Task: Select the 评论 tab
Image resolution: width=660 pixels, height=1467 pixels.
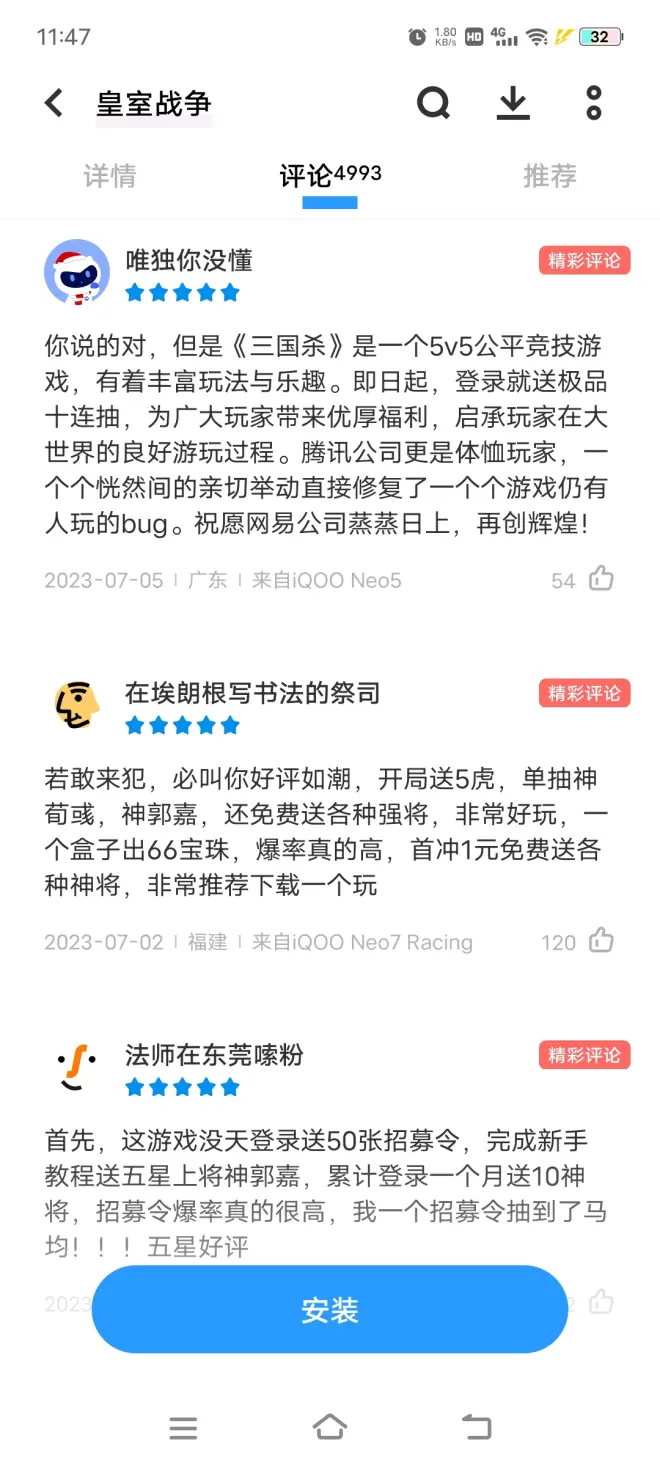Action: (x=329, y=176)
